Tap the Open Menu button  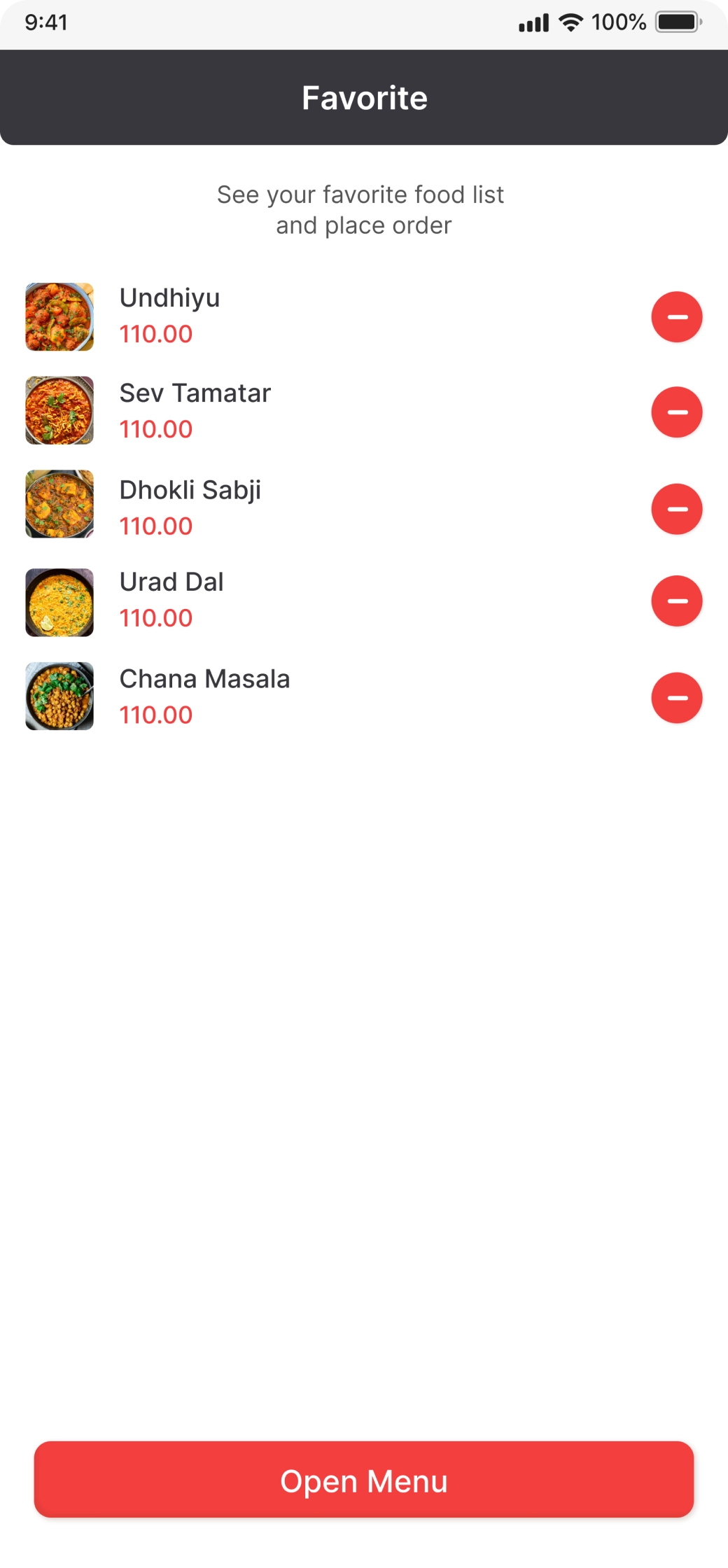pos(364,1480)
